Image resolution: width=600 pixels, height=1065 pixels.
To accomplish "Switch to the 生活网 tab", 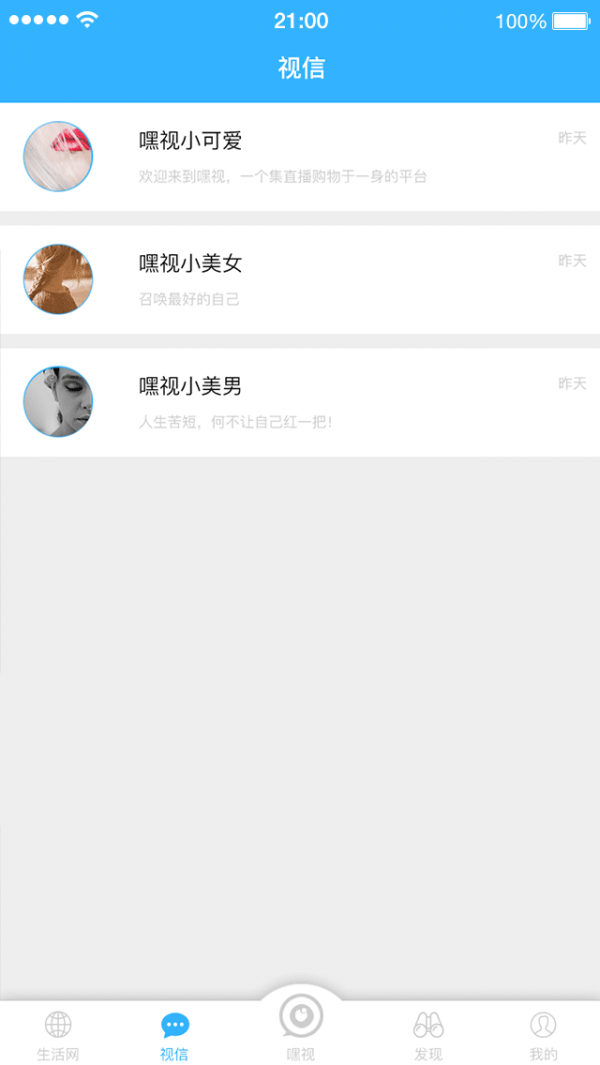I will pos(58,1035).
